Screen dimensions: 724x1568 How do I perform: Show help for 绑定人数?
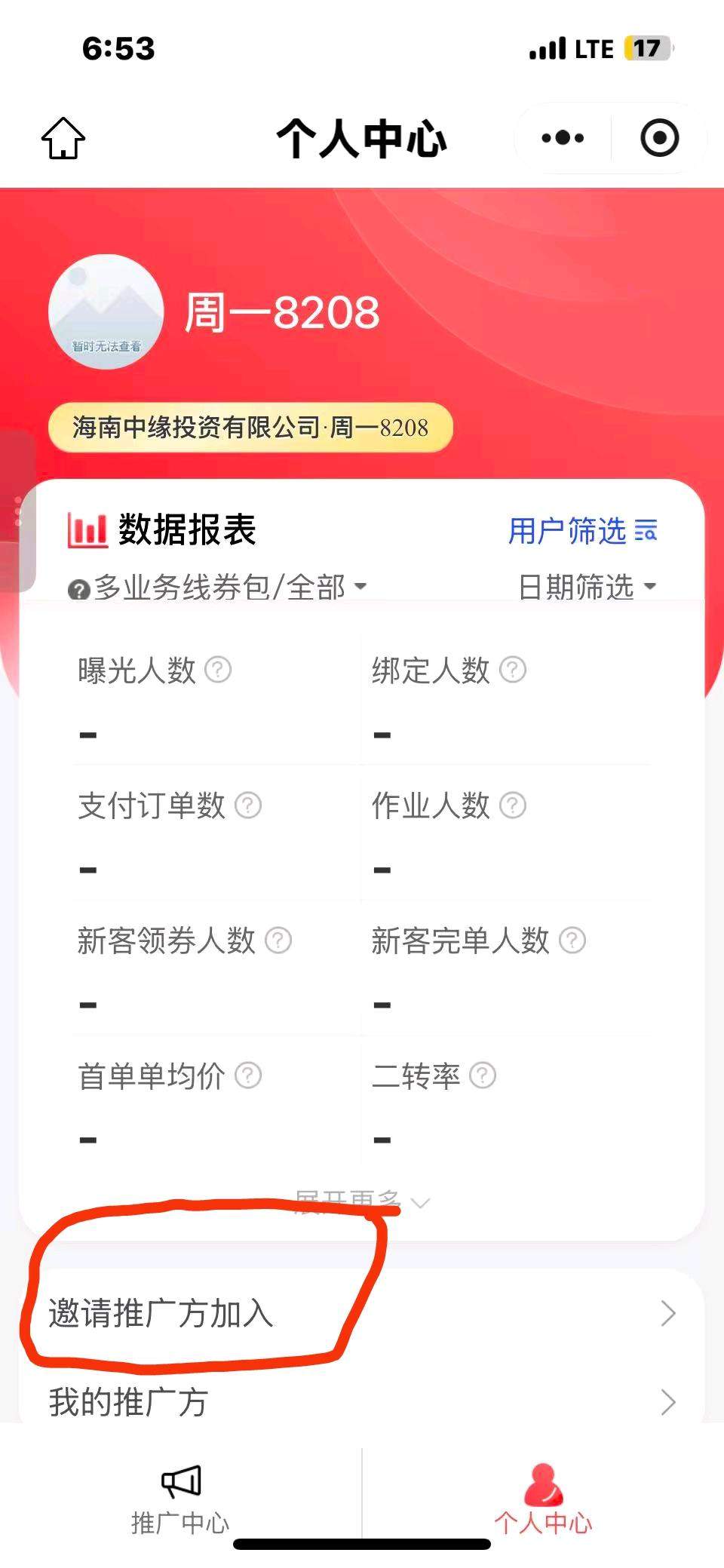[513, 669]
